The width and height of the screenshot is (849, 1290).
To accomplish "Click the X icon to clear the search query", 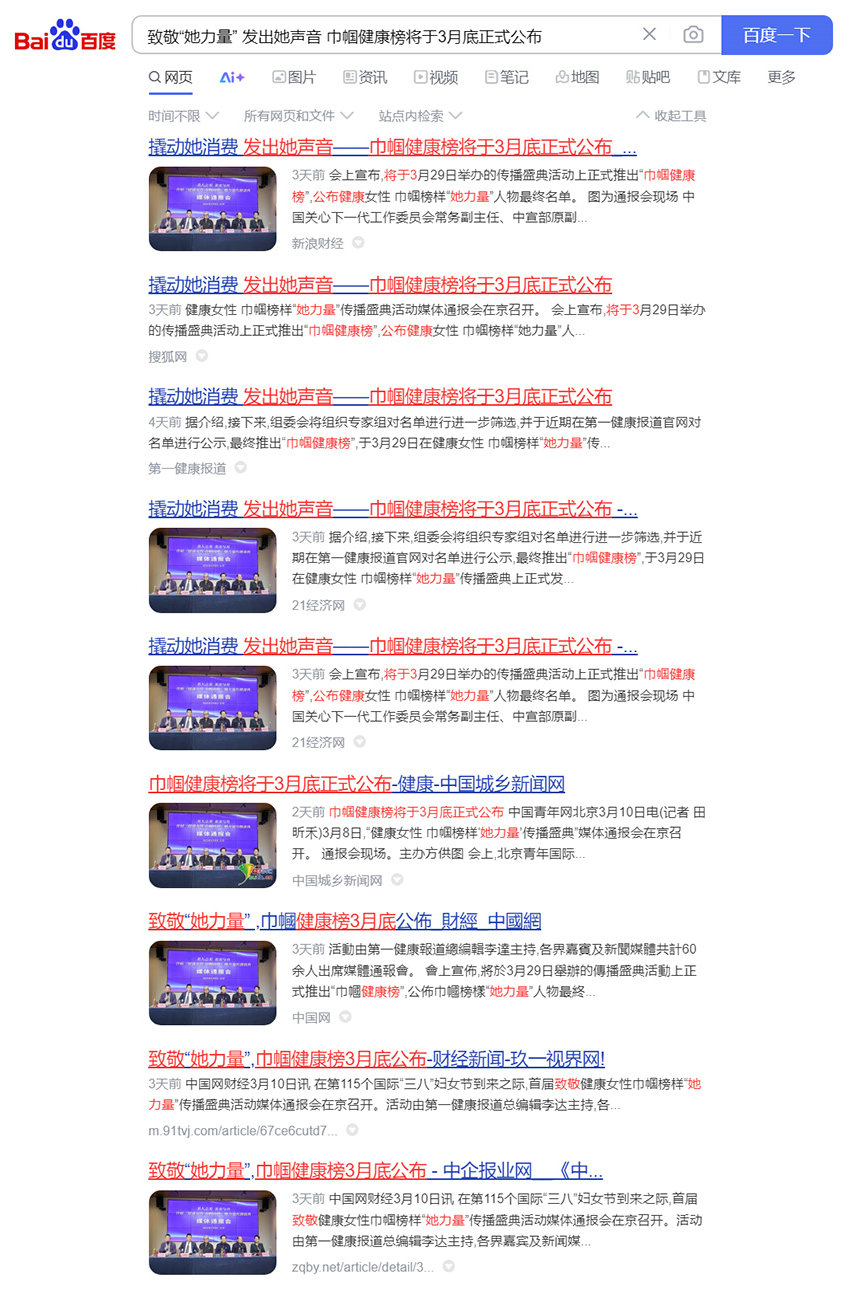I will tap(650, 34).
